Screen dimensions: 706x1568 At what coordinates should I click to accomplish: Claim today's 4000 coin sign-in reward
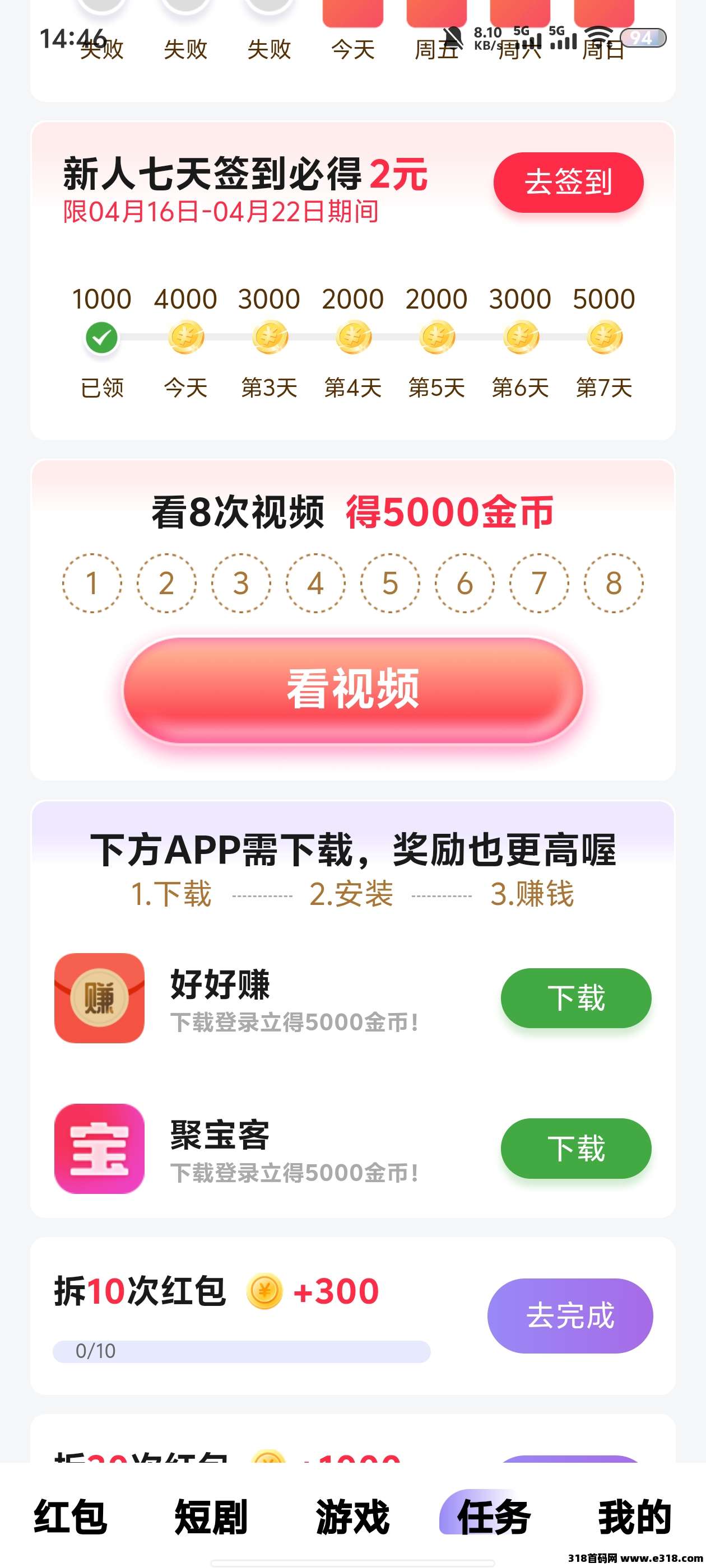[x=186, y=338]
